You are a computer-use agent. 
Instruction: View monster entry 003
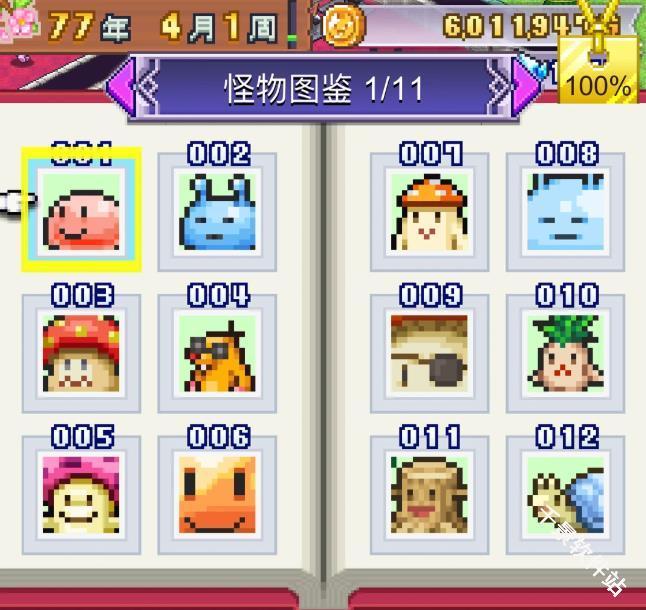point(81,353)
